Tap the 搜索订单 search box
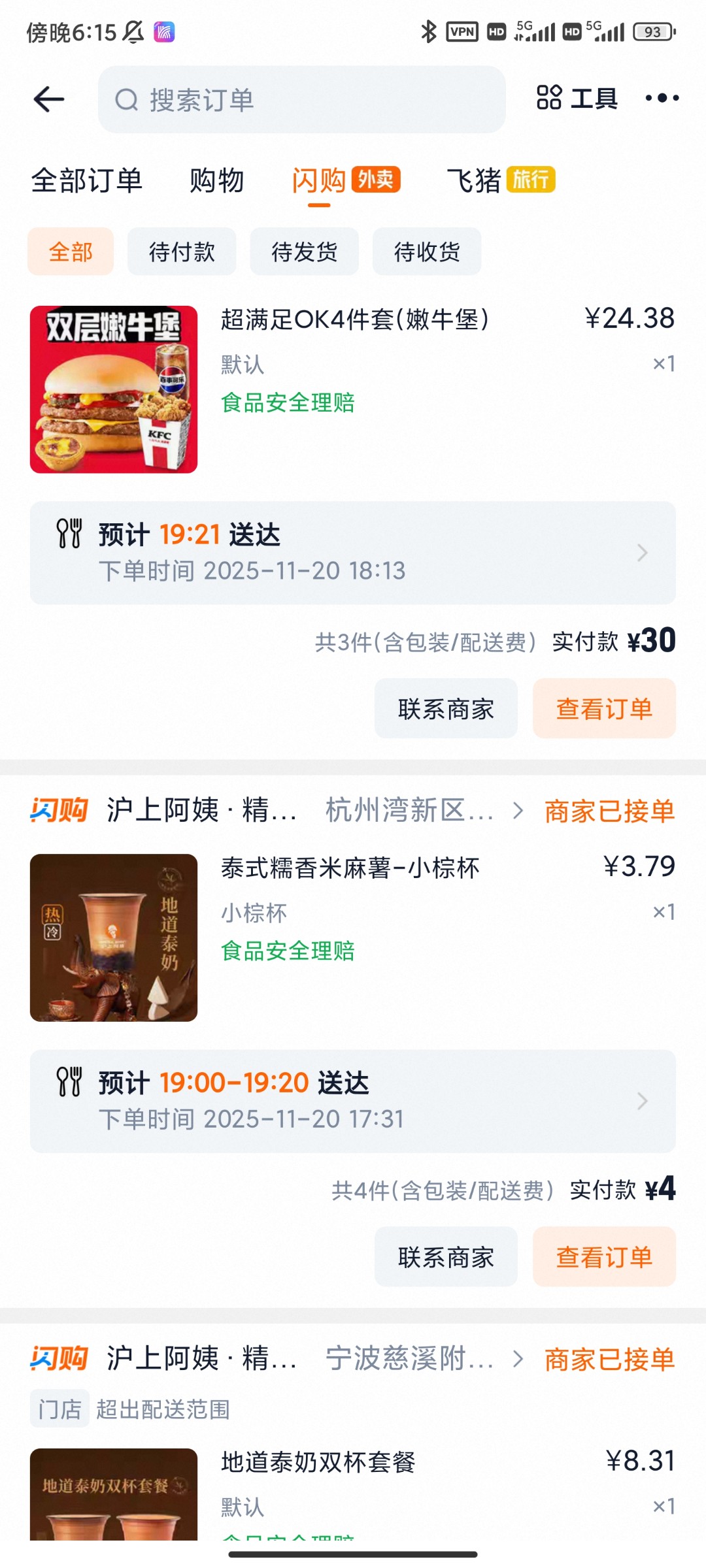This screenshot has height=1568, width=706. (301, 100)
